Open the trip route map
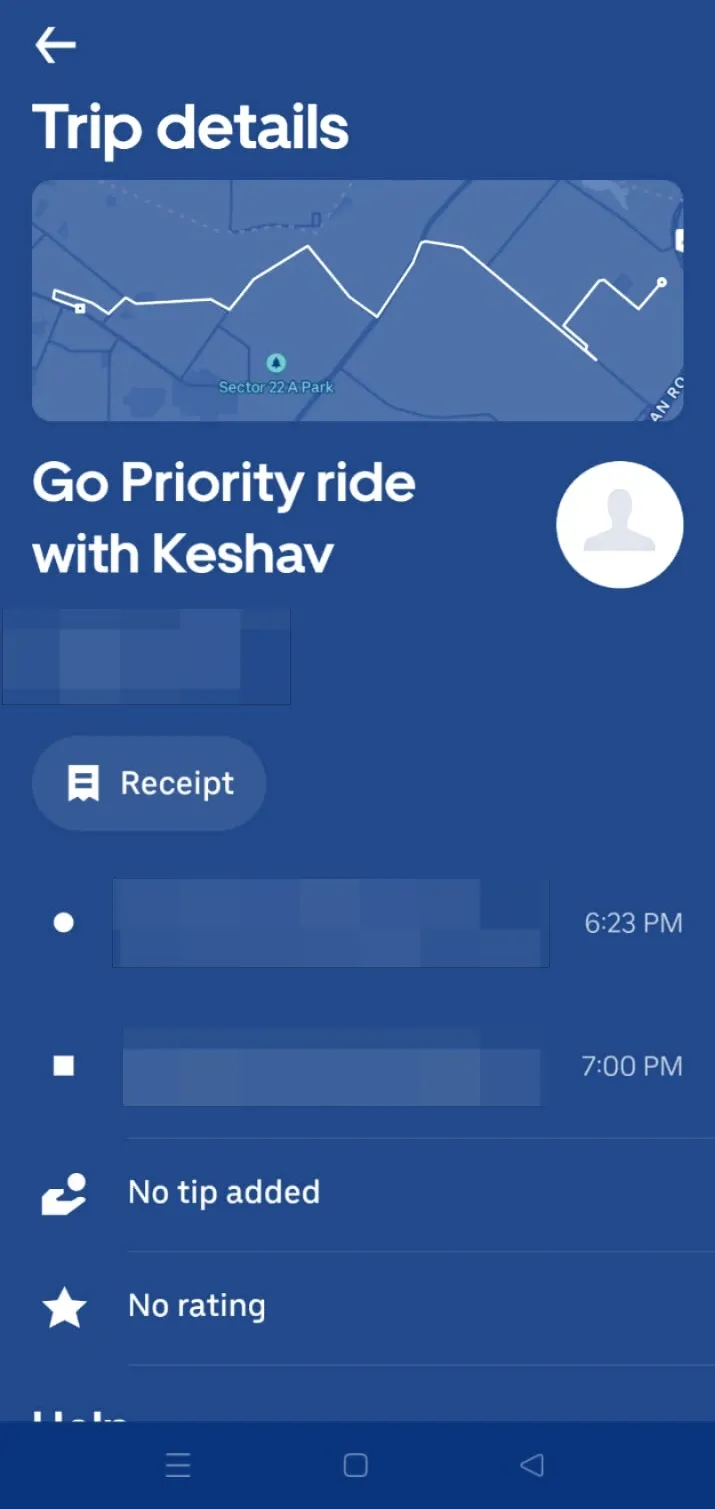This screenshot has height=1509, width=715. tap(357, 300)
